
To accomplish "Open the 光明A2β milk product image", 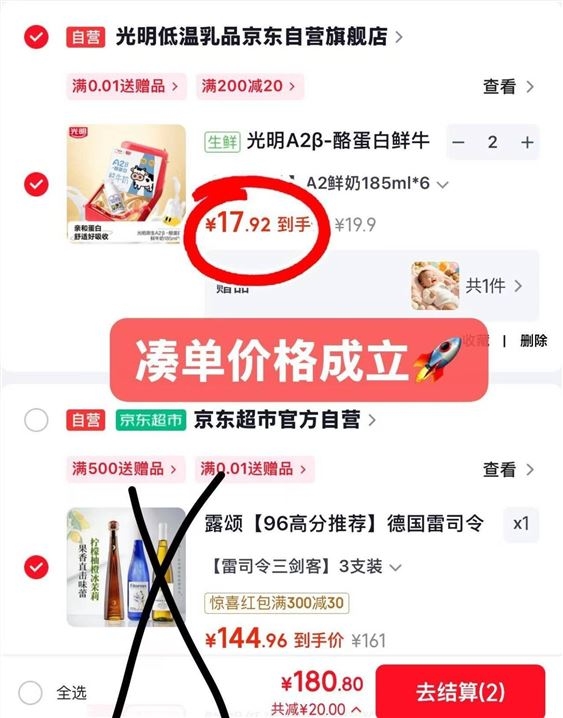I will coord(126,183).
